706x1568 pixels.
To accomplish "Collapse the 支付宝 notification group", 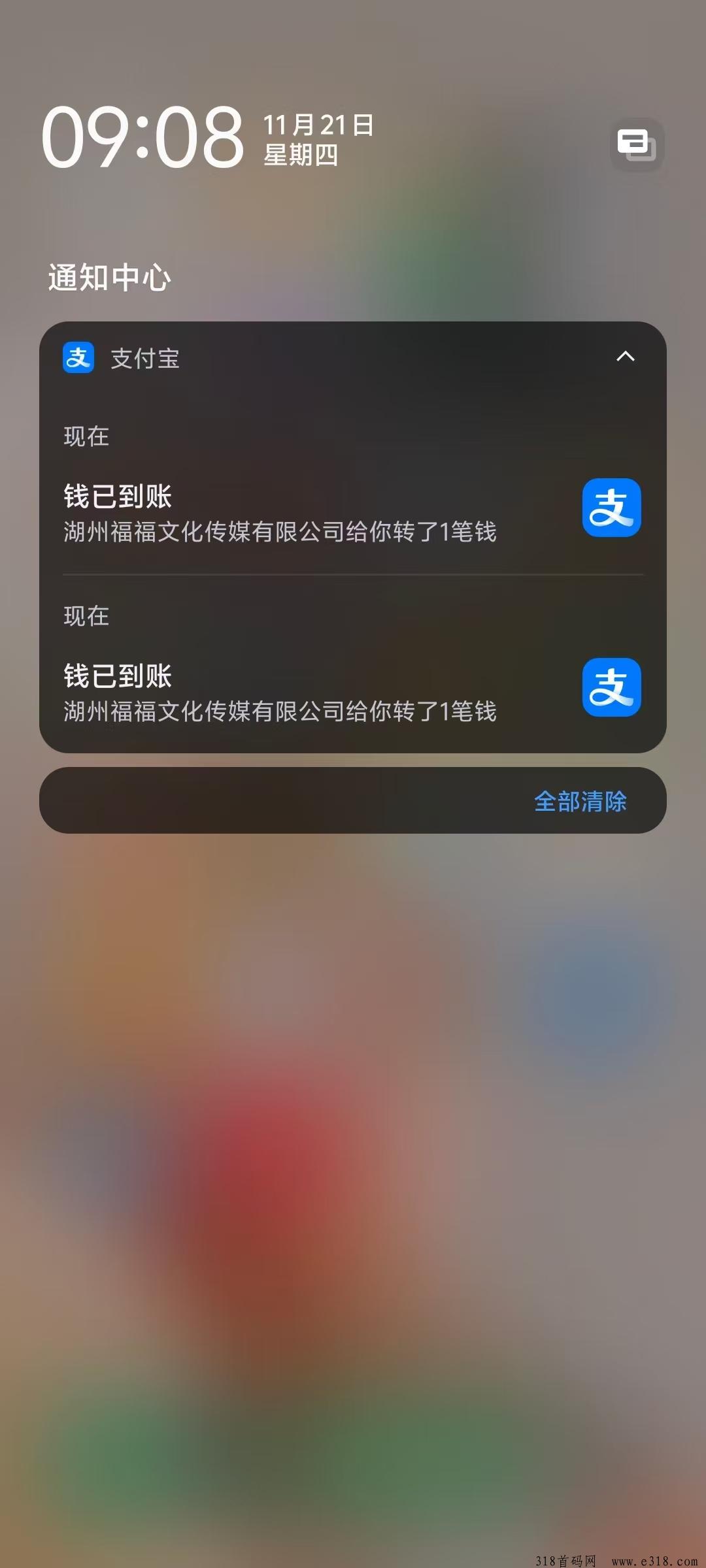I will coord(625,357).
